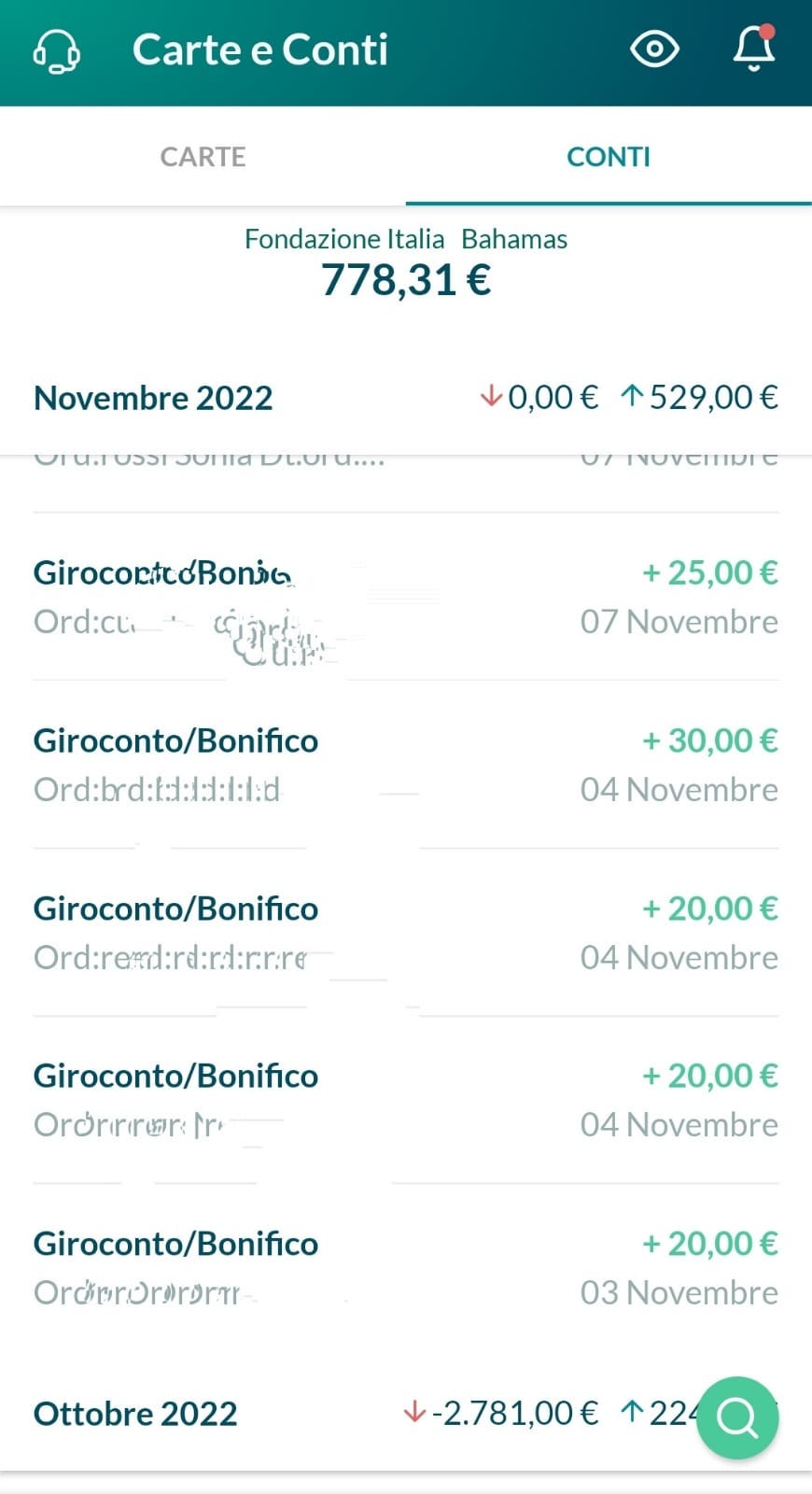The image size is (812, 1494).
Task: Open the +30,00 € transfer from 04 Novembre
Action: pyautogui.click(x=406, y=765)
